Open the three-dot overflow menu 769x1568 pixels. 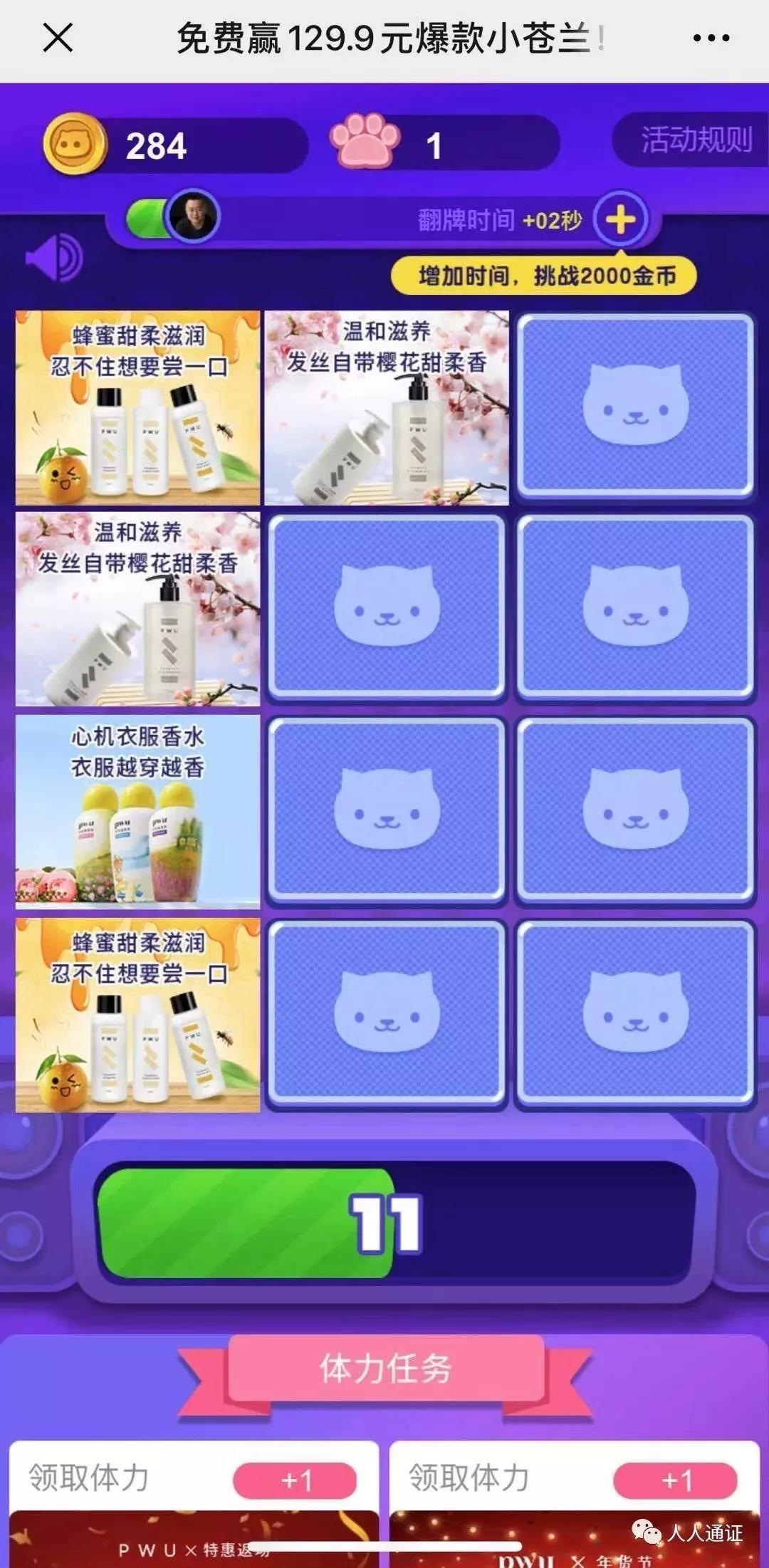(x=711, y=38)
